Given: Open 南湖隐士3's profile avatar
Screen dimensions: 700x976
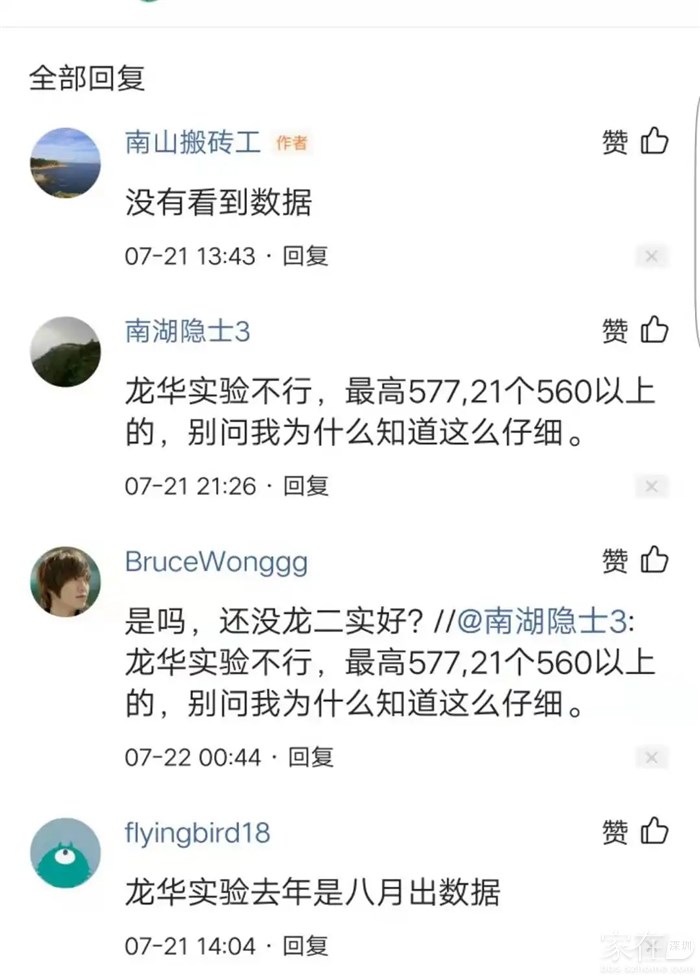Looking at the screenshot, I should click(66, 351).
